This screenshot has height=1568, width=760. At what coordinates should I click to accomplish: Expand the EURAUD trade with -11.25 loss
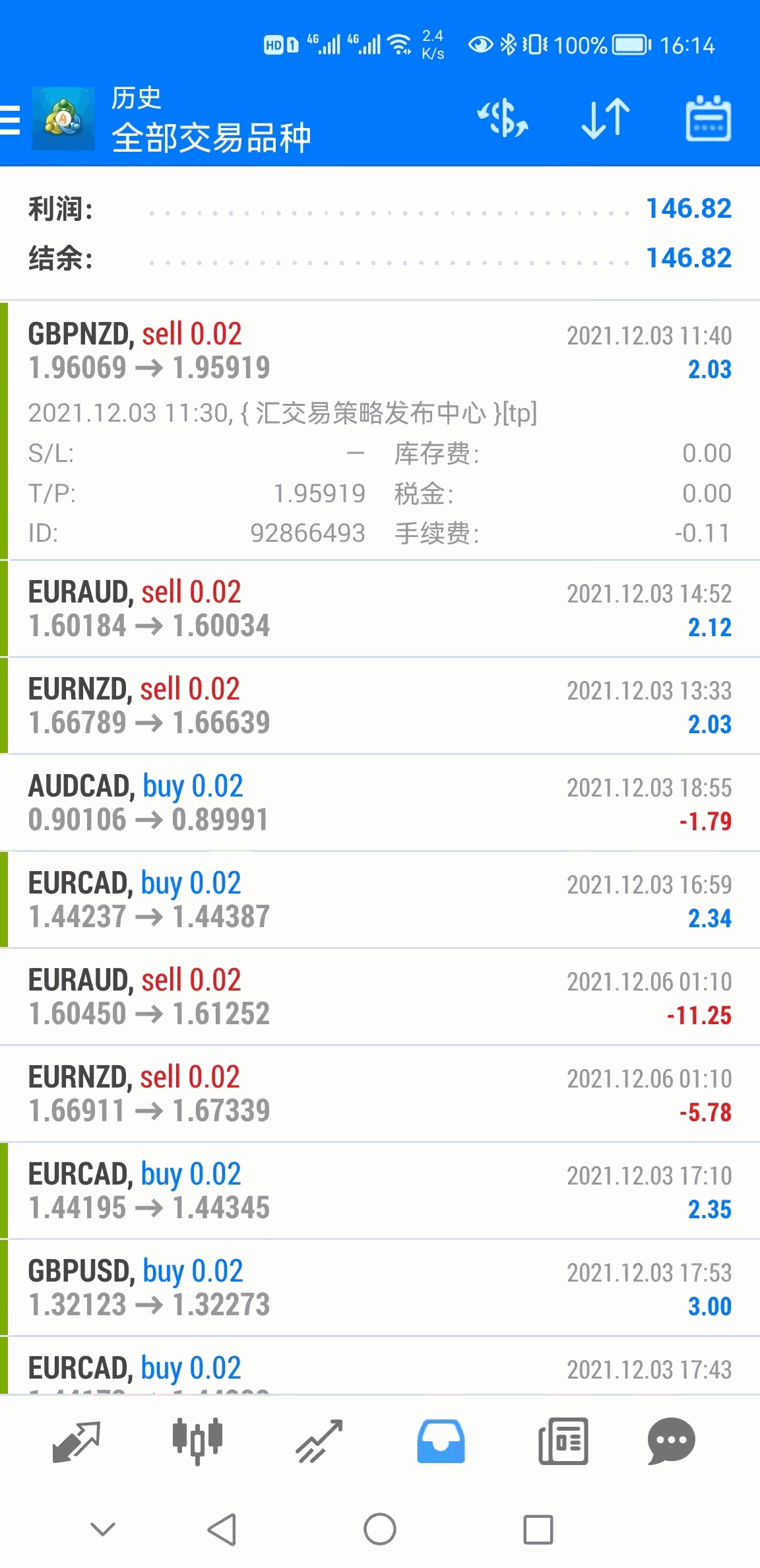point(380,996)
